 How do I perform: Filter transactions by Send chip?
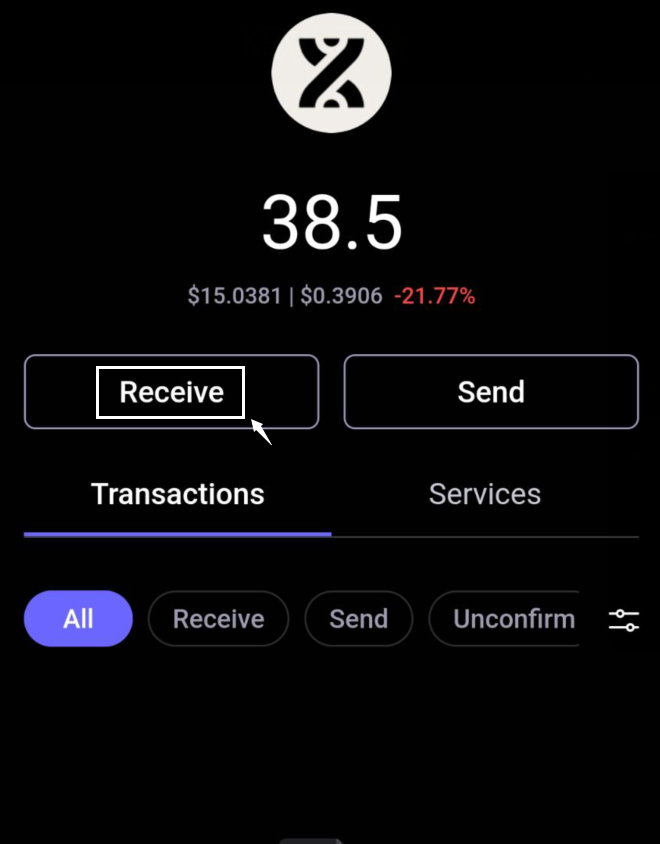click(x=358, y=619)
